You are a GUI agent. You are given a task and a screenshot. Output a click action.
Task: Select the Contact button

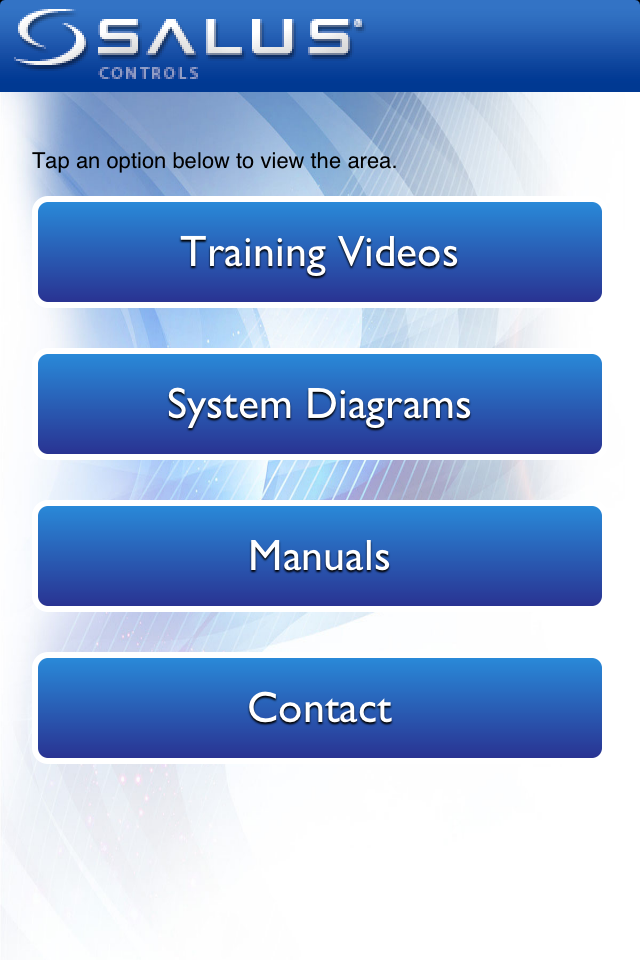coord(320,708)
